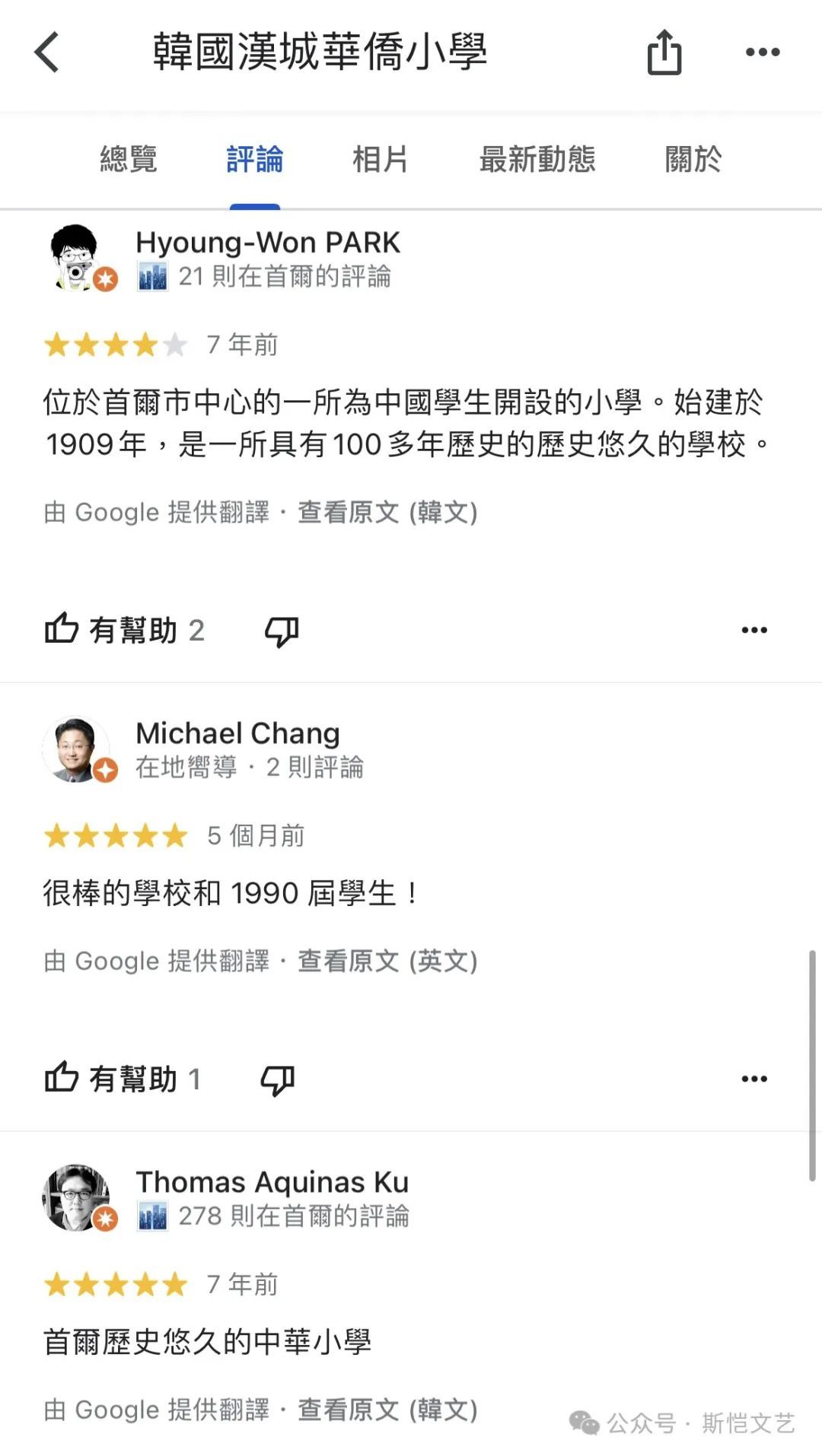Open the top-right overflow menu
Viewport: 822px width, 1456px height.
(x=762, y=52)
